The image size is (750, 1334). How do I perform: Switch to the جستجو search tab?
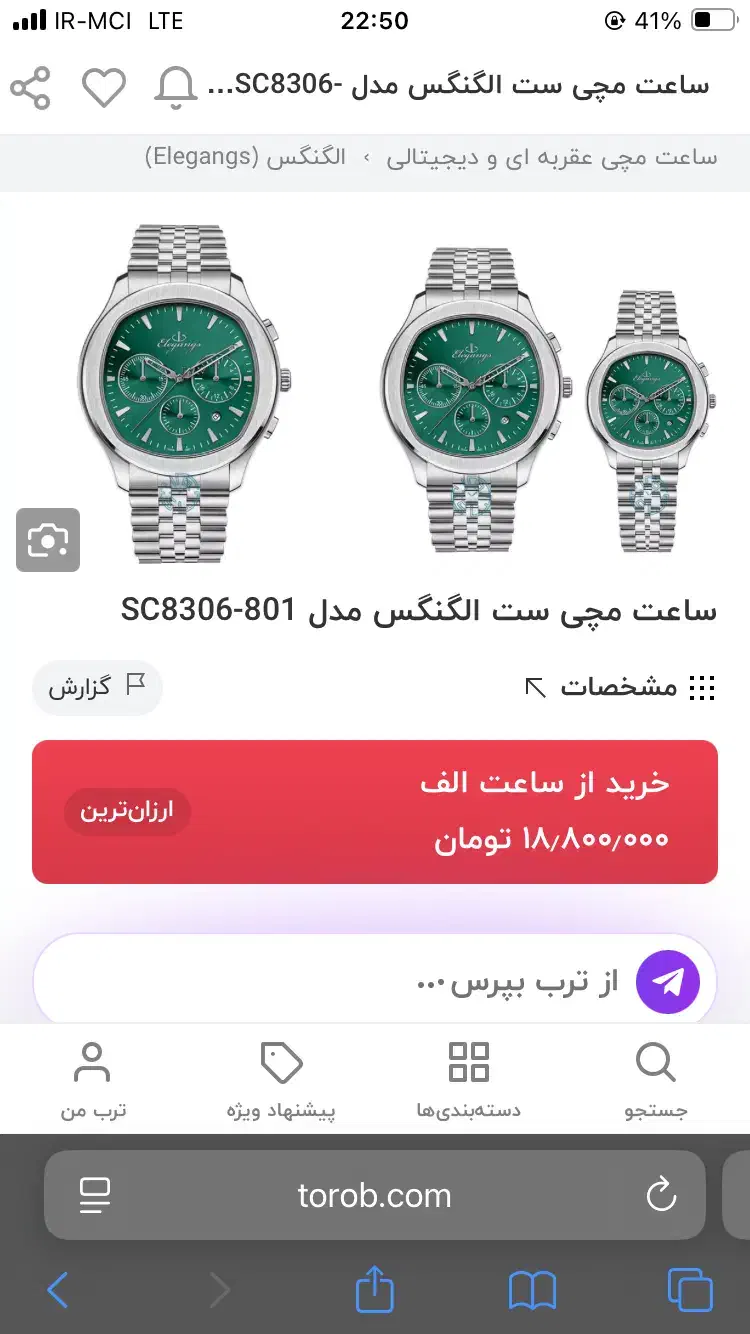point(655,1078)
